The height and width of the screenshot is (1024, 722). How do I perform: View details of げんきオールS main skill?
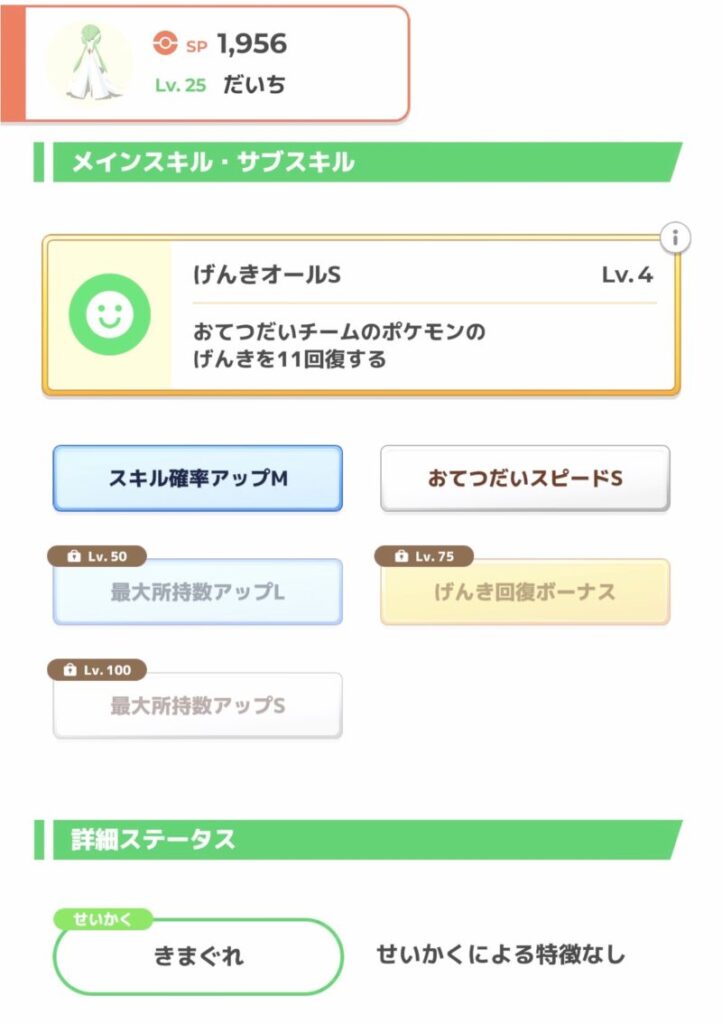click(360, 316)
